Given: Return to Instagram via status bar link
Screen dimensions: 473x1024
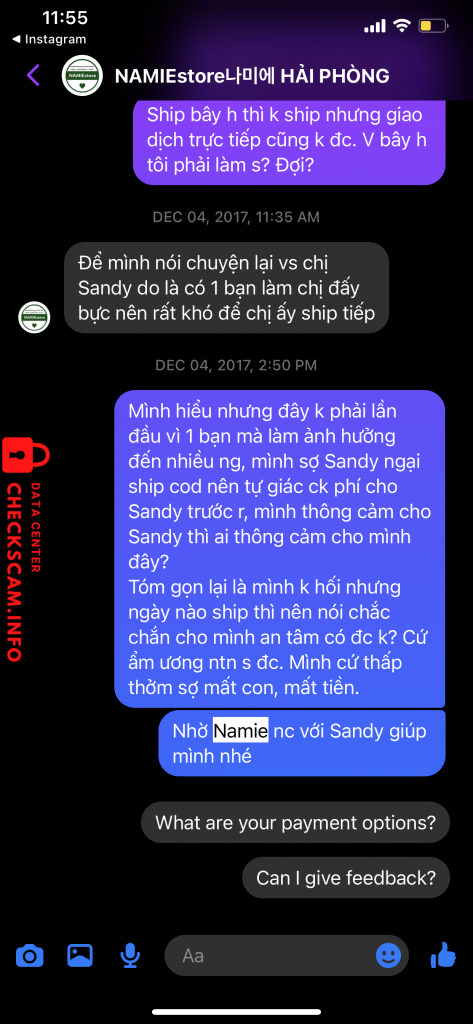Looking at the screenshot, I should [49, 39].
